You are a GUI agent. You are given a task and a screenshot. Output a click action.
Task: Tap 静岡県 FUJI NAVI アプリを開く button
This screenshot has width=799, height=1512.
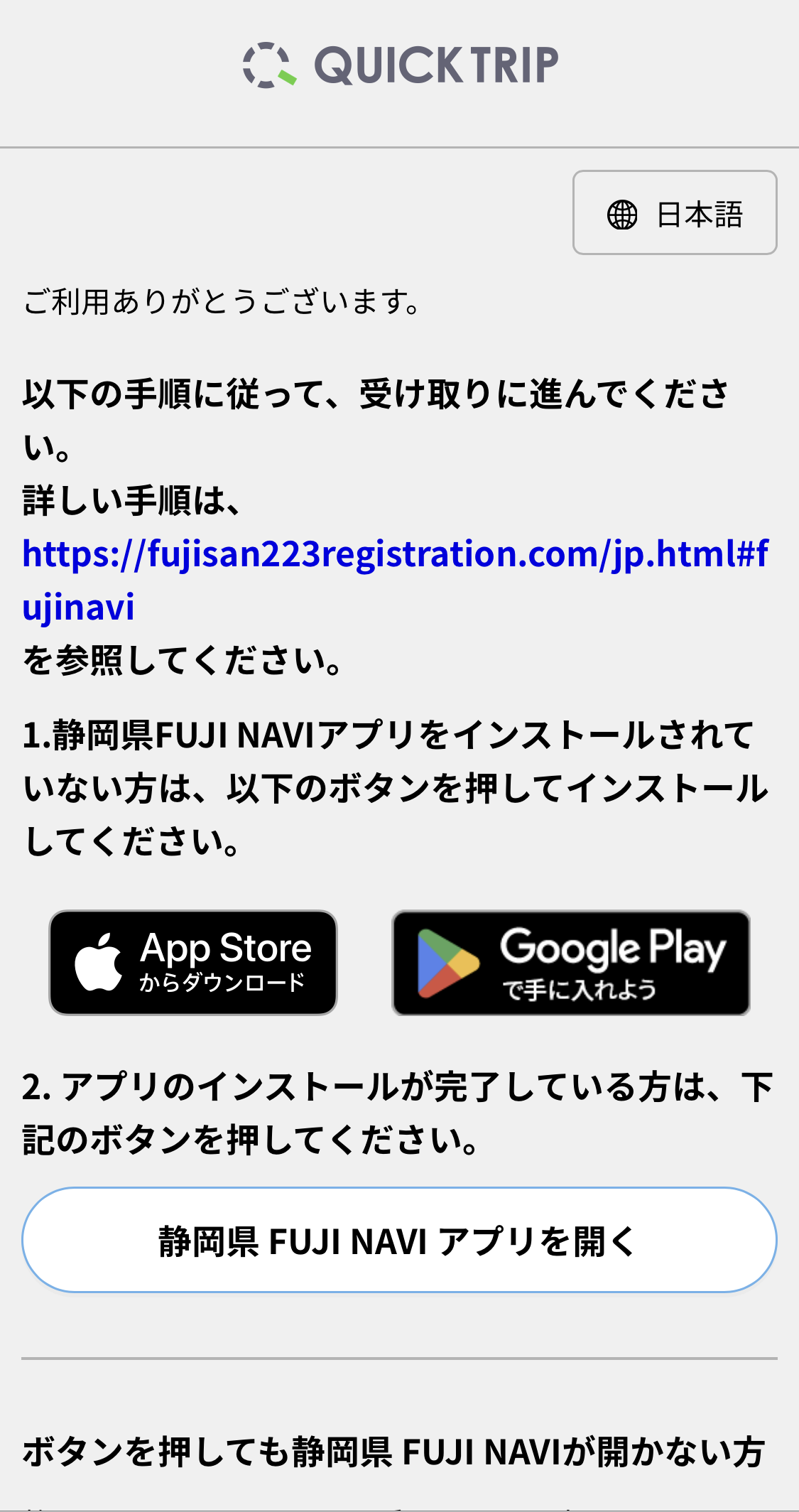pyautogui.click(x=399, y=1240)
